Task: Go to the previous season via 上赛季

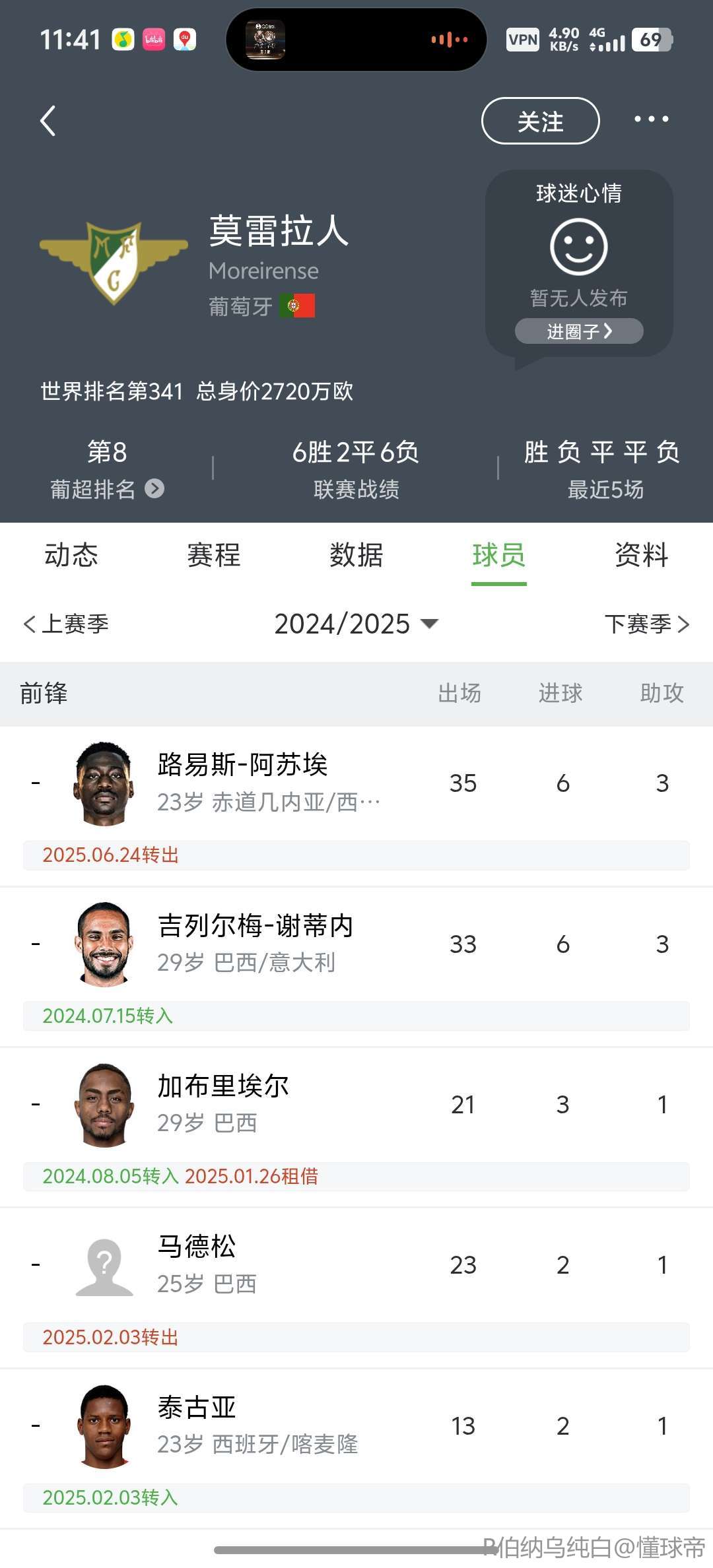Action: 66,624
